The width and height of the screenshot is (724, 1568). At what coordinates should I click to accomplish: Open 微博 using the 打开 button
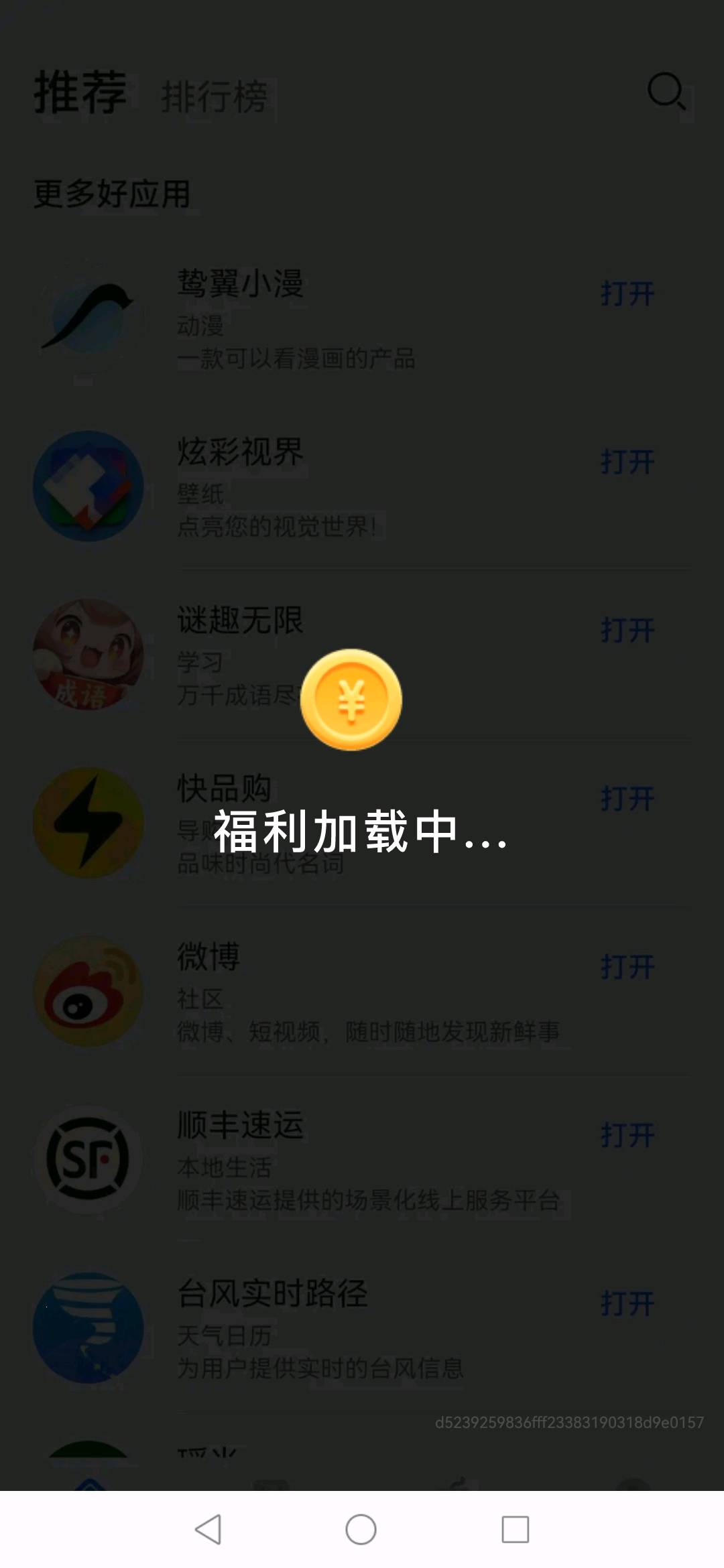[x=627, y=967]
